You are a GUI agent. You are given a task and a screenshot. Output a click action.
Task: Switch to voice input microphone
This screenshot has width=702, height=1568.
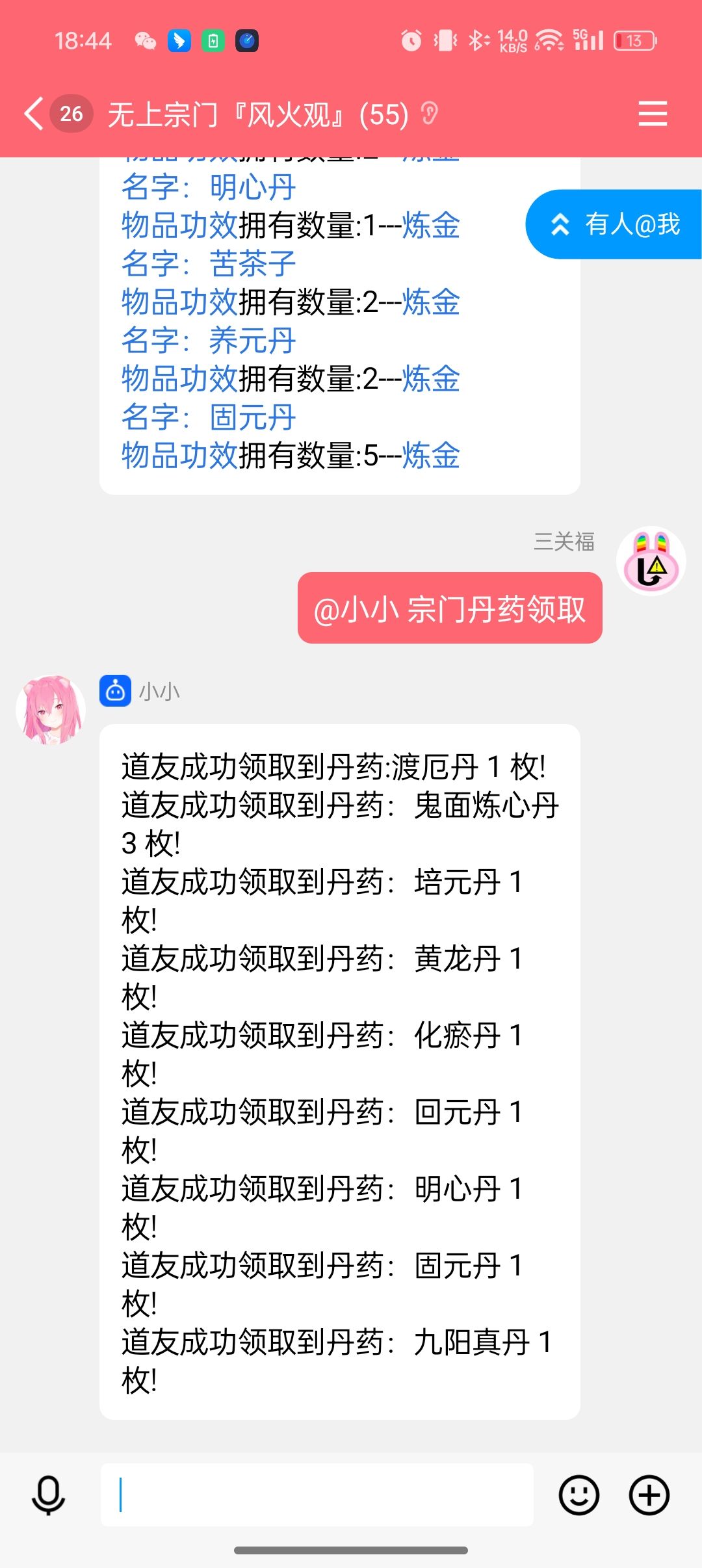coord(49,1495)
